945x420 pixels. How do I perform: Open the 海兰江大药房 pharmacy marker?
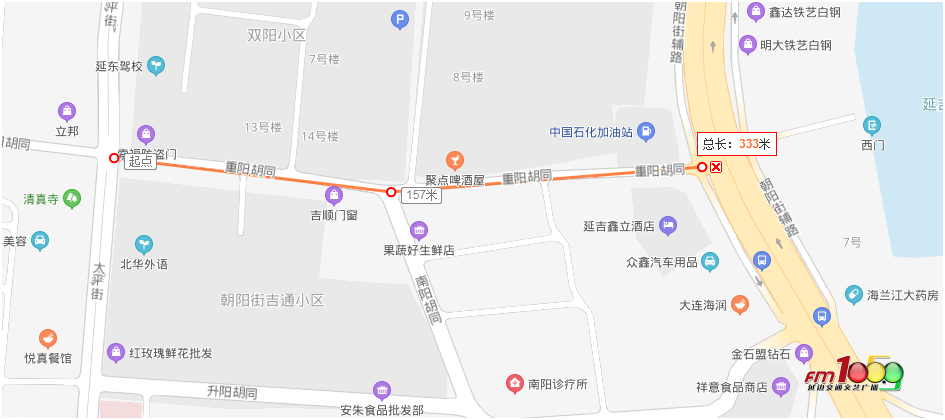pos(853,295)
